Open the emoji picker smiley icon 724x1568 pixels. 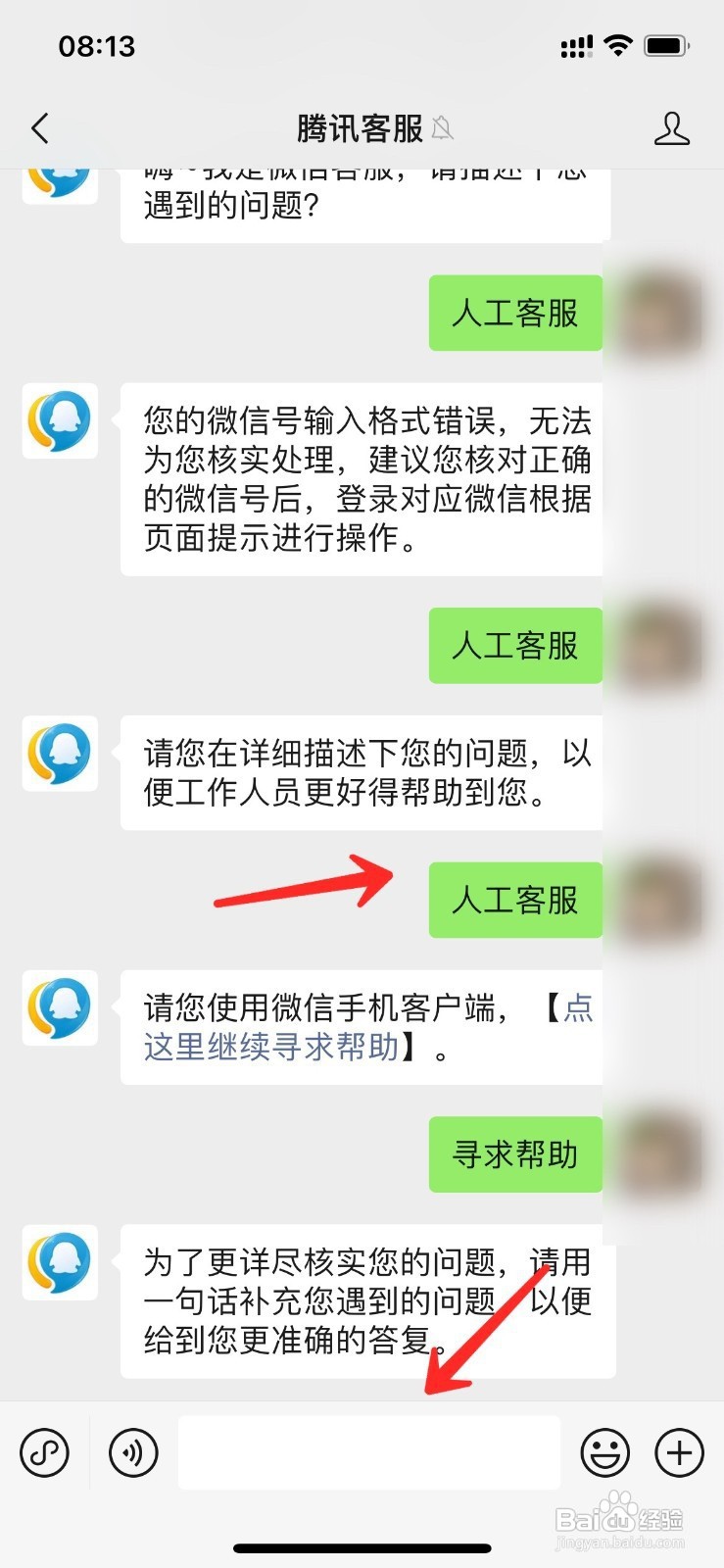tap(605, 1452)
